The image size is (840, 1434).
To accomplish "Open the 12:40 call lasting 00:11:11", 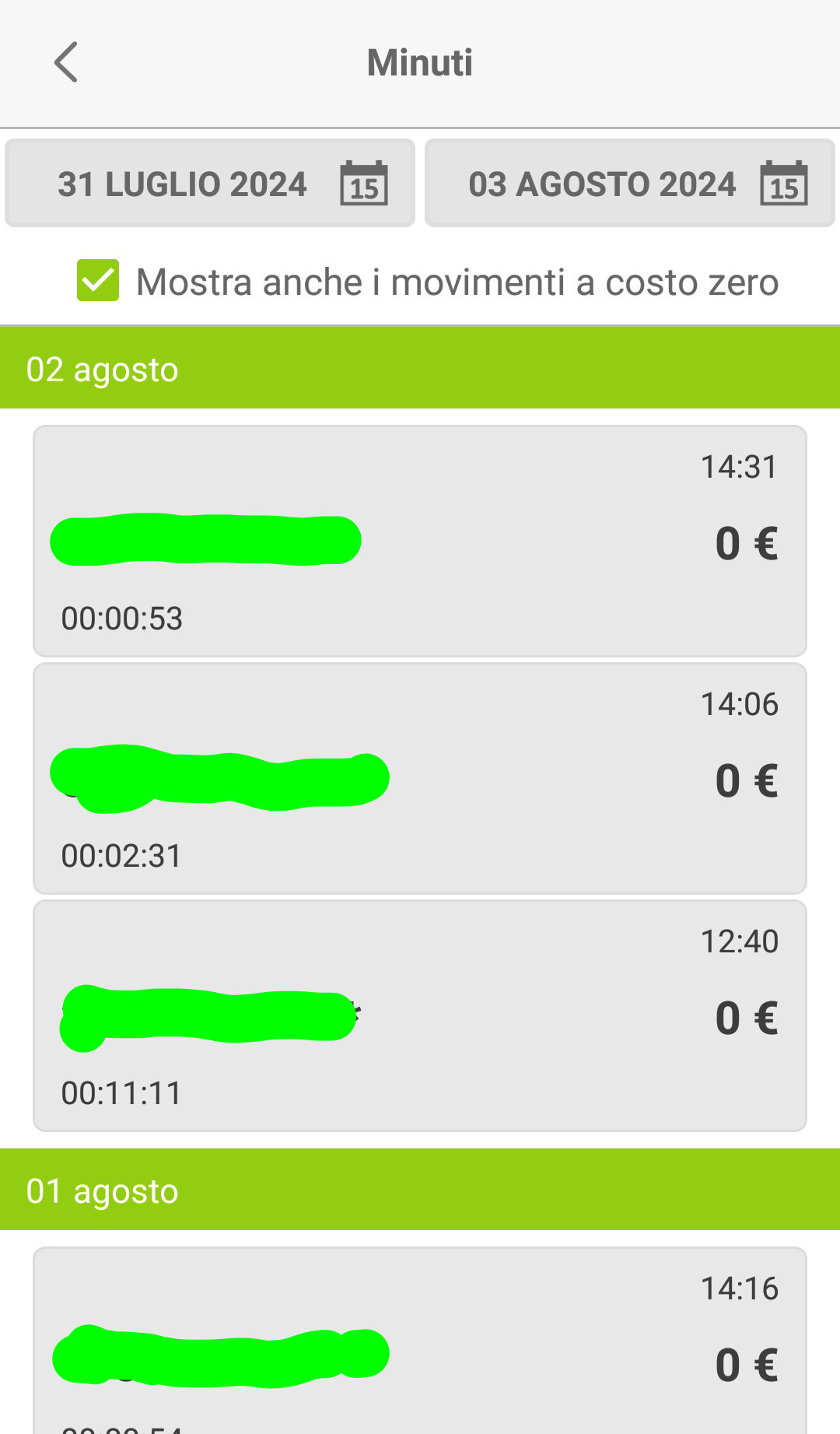I will pyautogui.click(x=420, y=1015).
